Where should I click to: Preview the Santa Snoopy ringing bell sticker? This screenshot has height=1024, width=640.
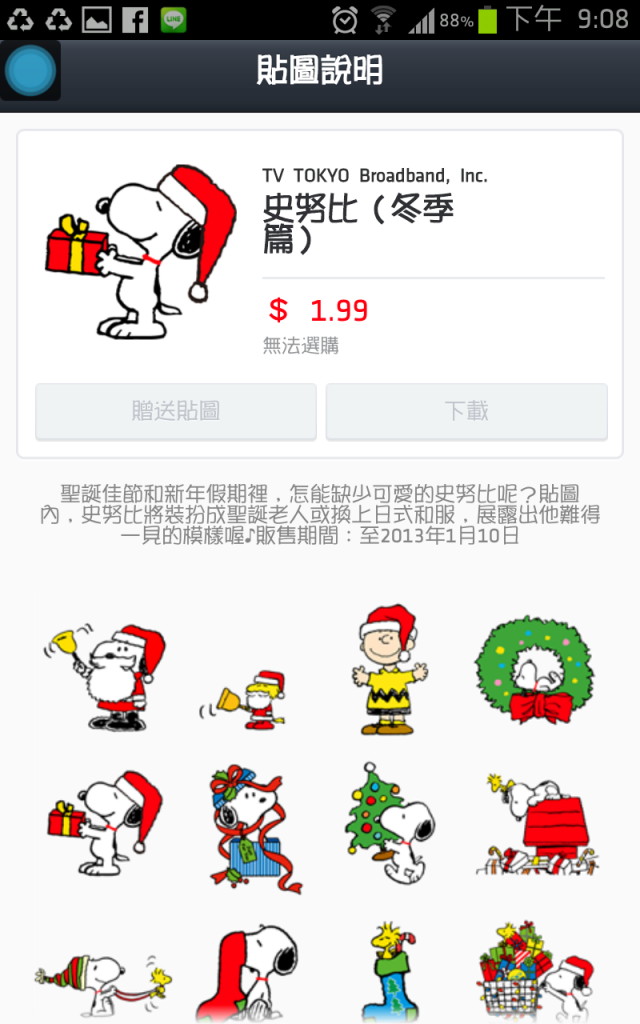[105, 675]
